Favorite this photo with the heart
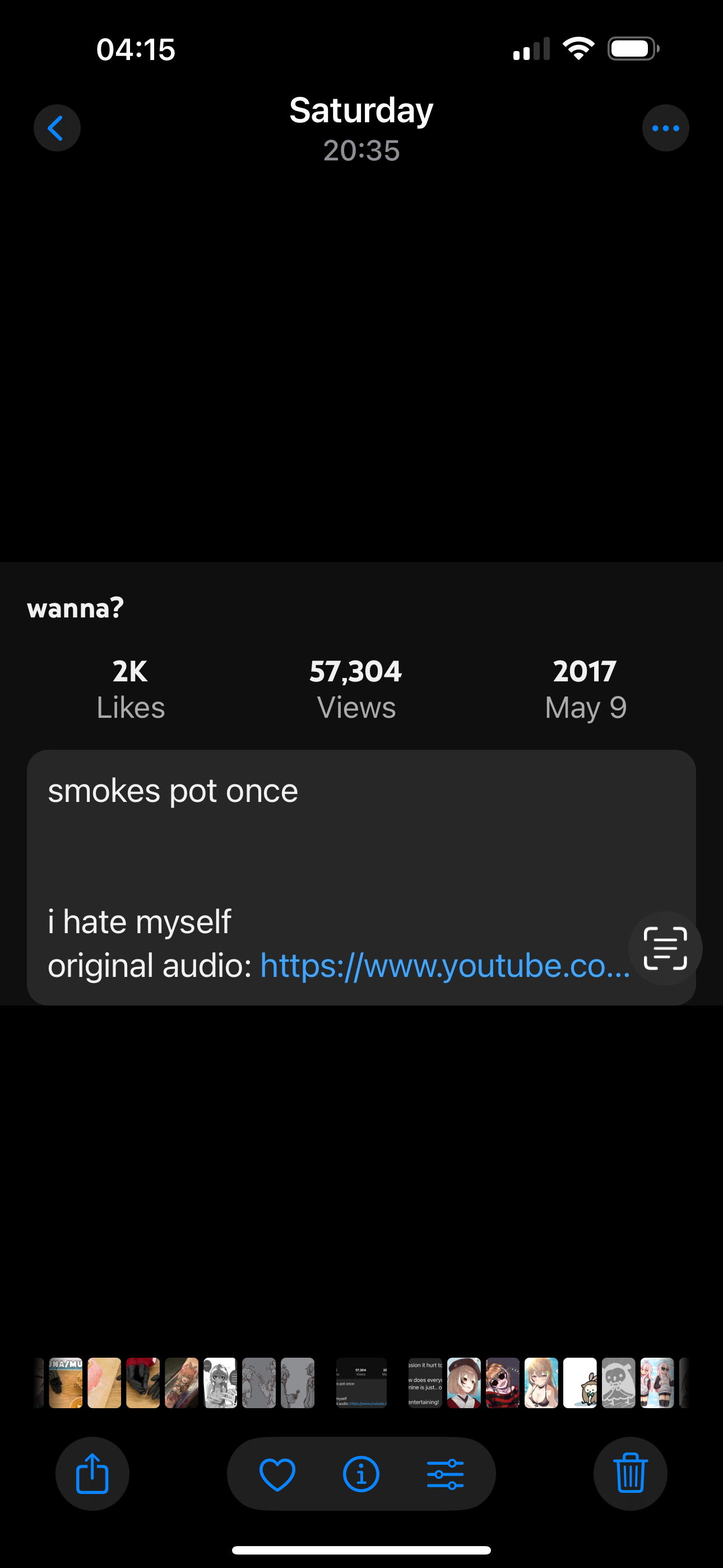The width and height of the screenshot is (723, 1568). tap(277, 1474)
